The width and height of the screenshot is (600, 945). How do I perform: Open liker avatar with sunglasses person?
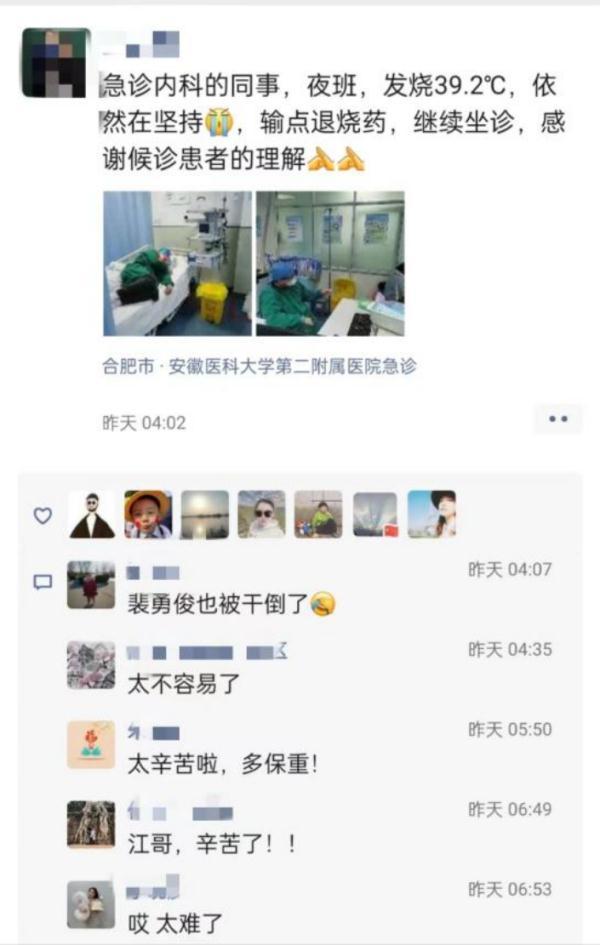pyautogui.click(x=261, y=515)
